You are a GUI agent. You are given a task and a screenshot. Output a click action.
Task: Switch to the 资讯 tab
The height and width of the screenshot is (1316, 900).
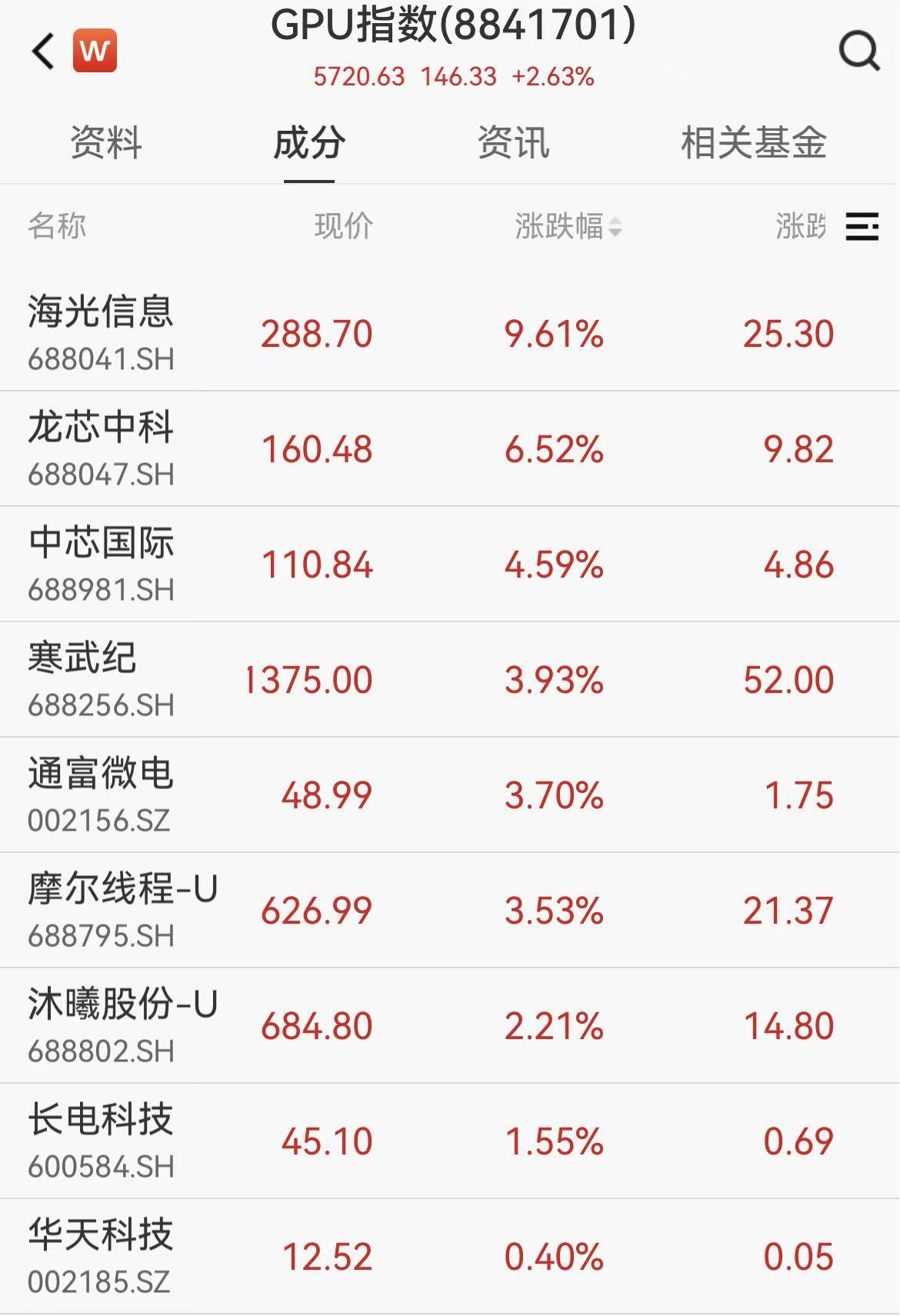513,143
